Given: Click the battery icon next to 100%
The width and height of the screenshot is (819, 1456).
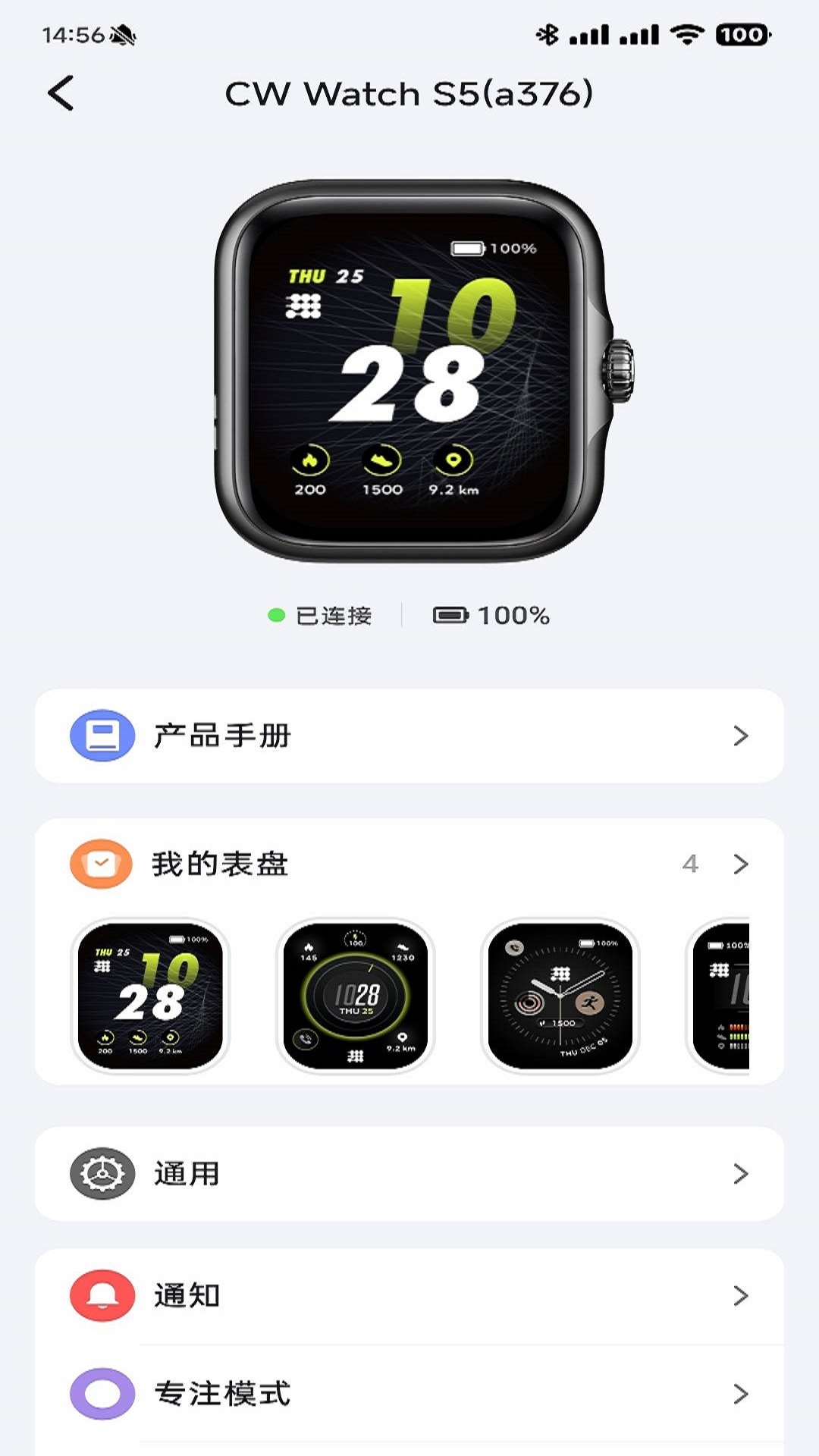Looking at the screenshot, I should pos(453,615).
